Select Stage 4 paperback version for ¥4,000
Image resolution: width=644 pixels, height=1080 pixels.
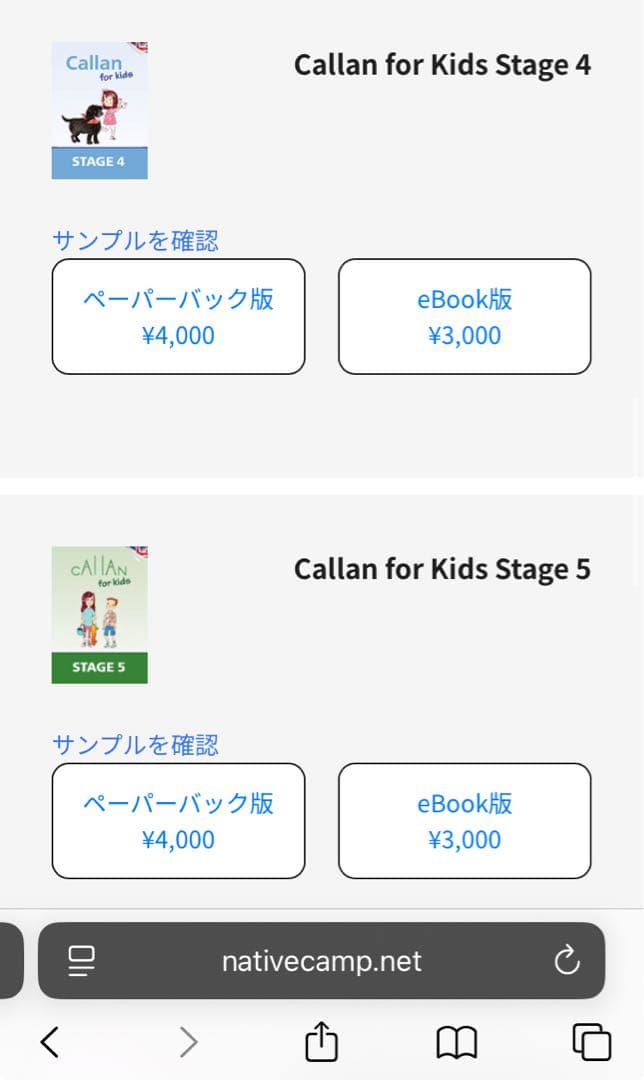point(178,317)
